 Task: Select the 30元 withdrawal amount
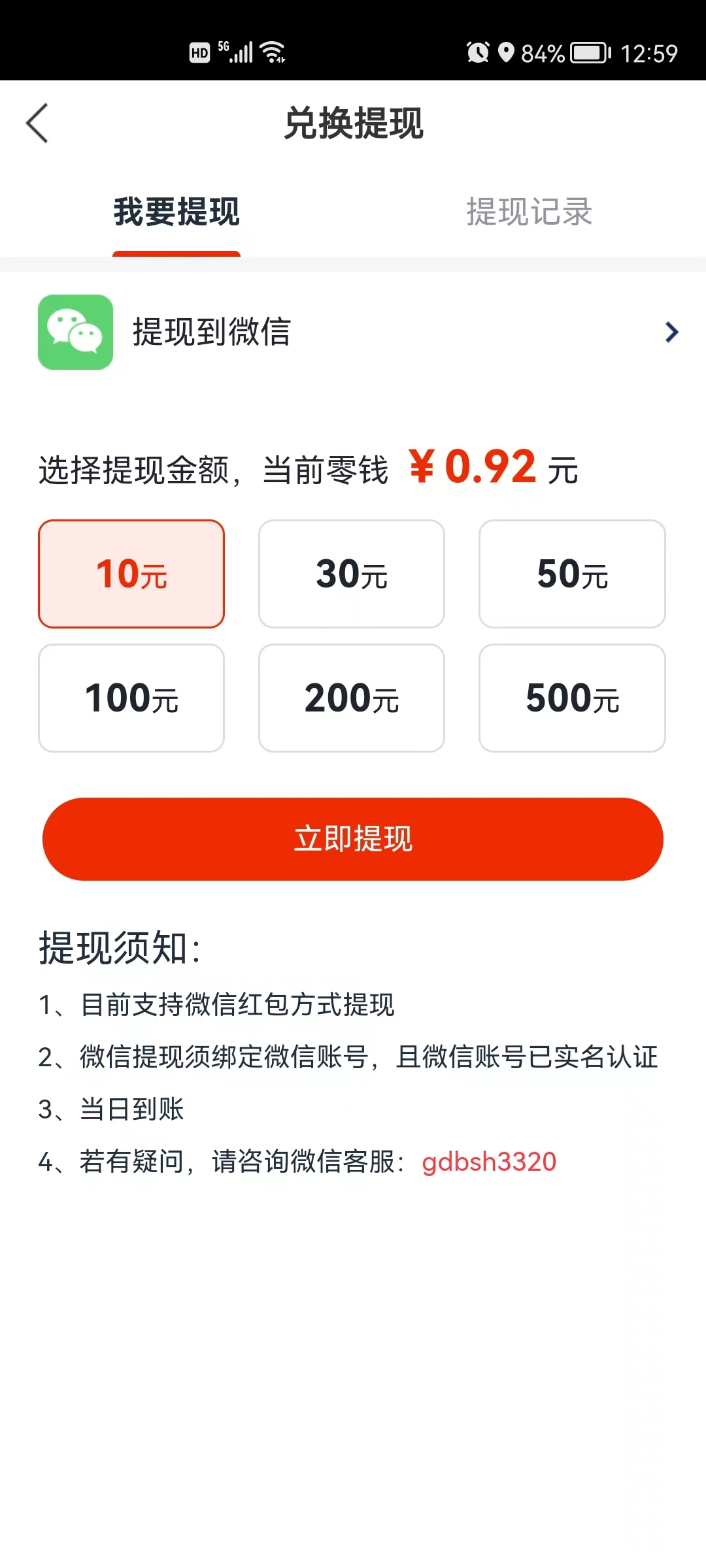(x=351, y=574)
